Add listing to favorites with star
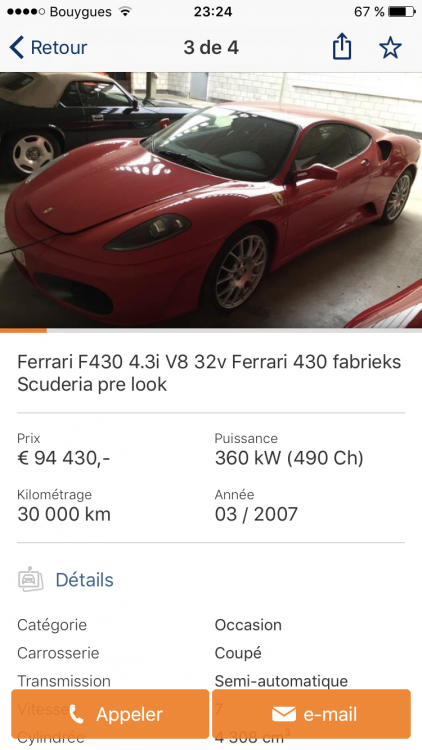The height and width of the screenshot is (750, 422). pos(390,48)
